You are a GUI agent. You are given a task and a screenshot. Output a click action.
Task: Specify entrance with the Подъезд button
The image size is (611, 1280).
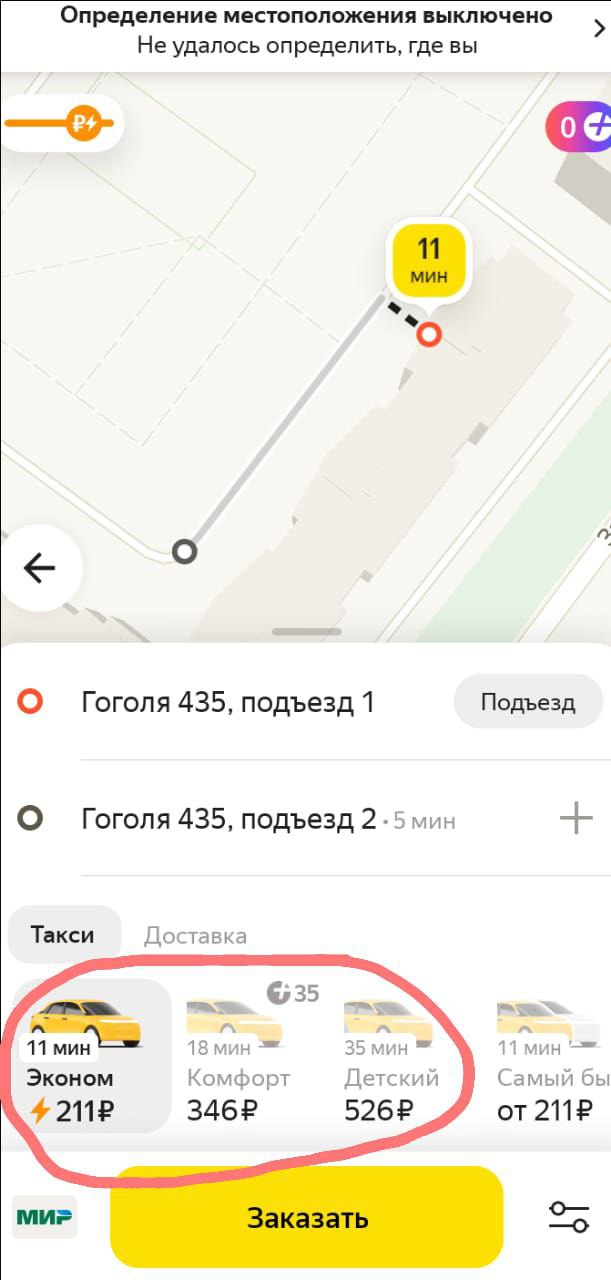pyautogui.click(x=528, y=702)
